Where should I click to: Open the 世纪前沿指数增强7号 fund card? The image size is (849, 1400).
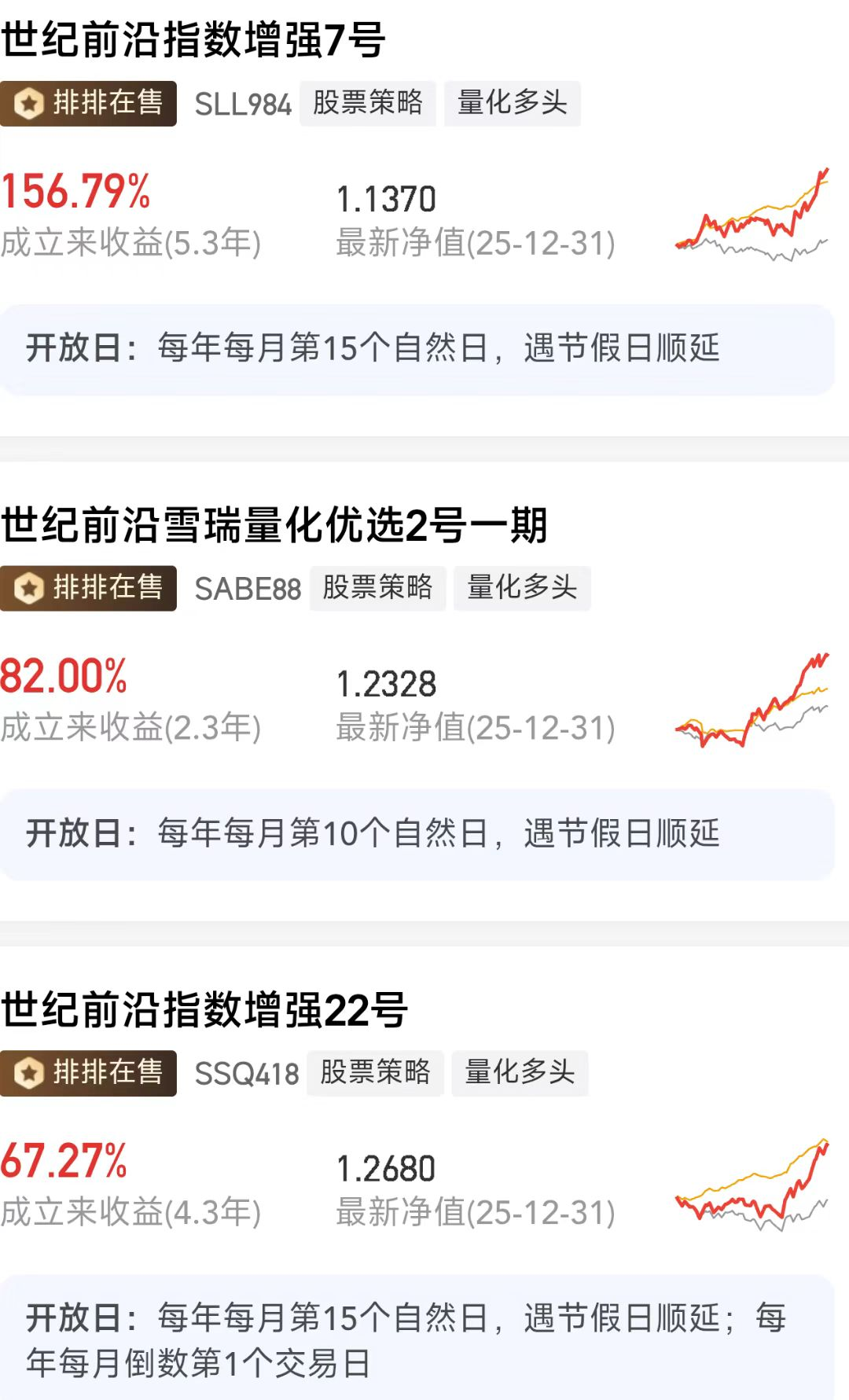pyautogui.click(x=193, y=39)
